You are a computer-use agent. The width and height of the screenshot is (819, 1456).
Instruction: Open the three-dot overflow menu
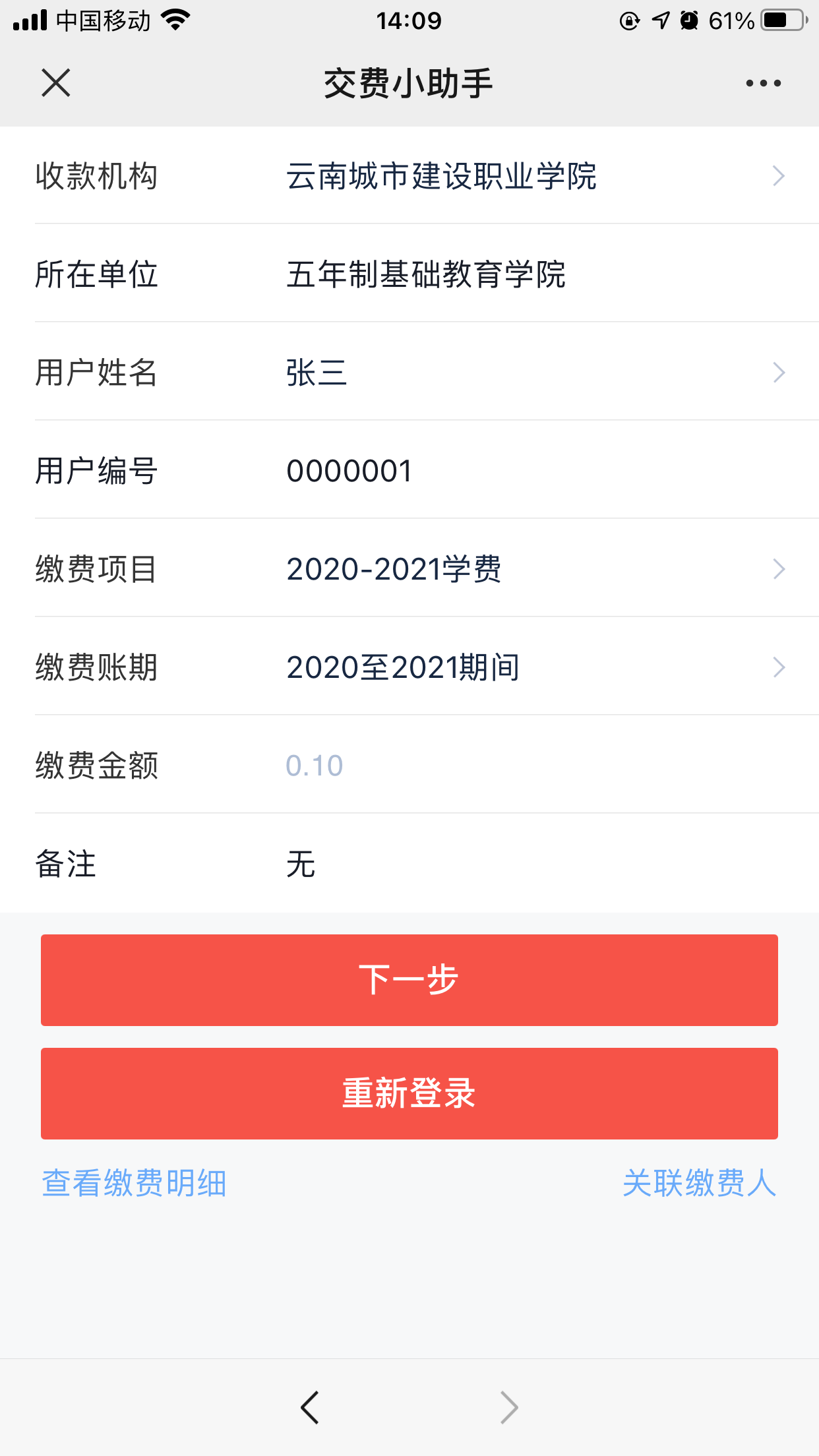point(763,83)
